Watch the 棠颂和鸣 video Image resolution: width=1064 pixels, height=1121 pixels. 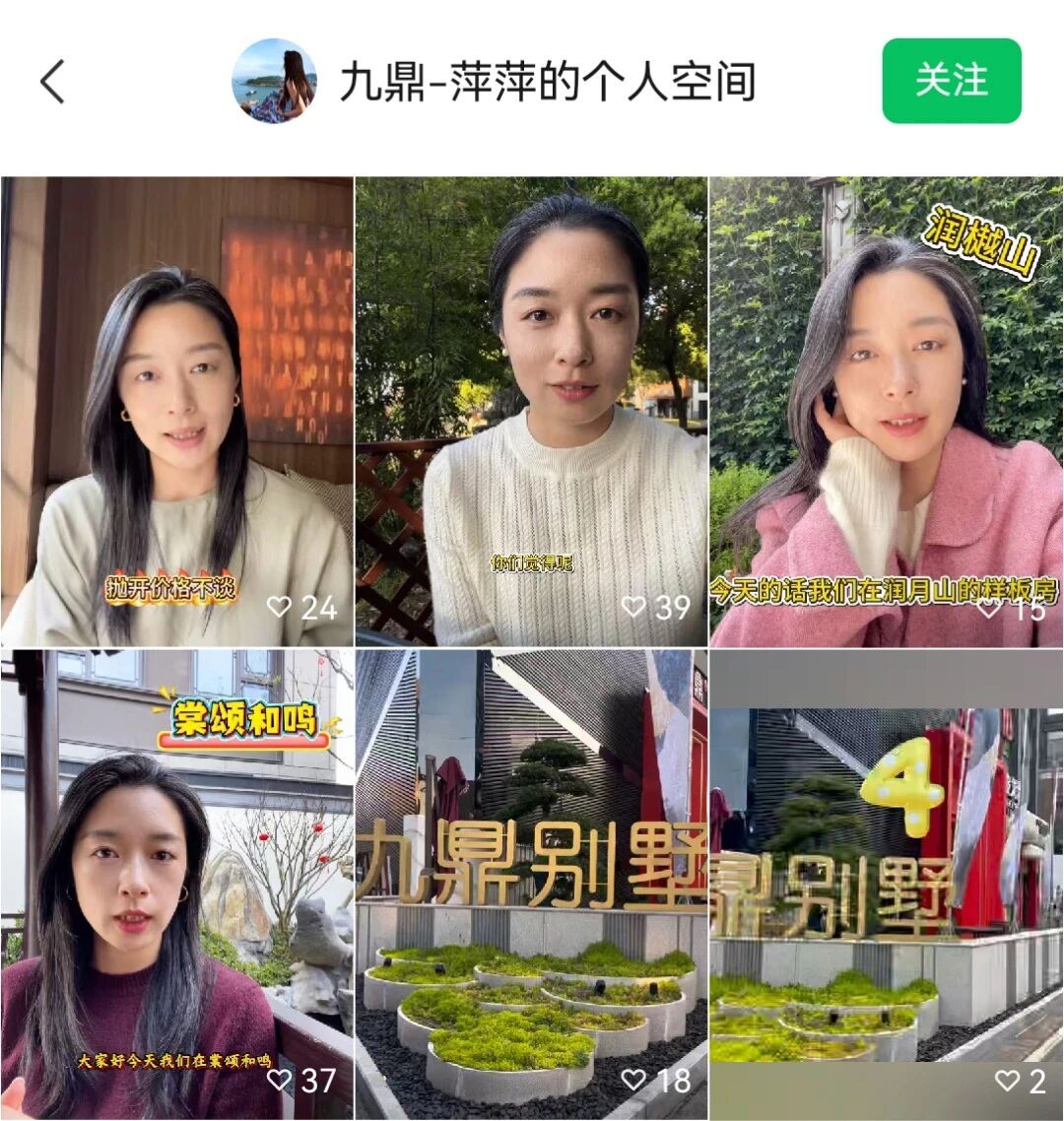(x=177, y=884)
